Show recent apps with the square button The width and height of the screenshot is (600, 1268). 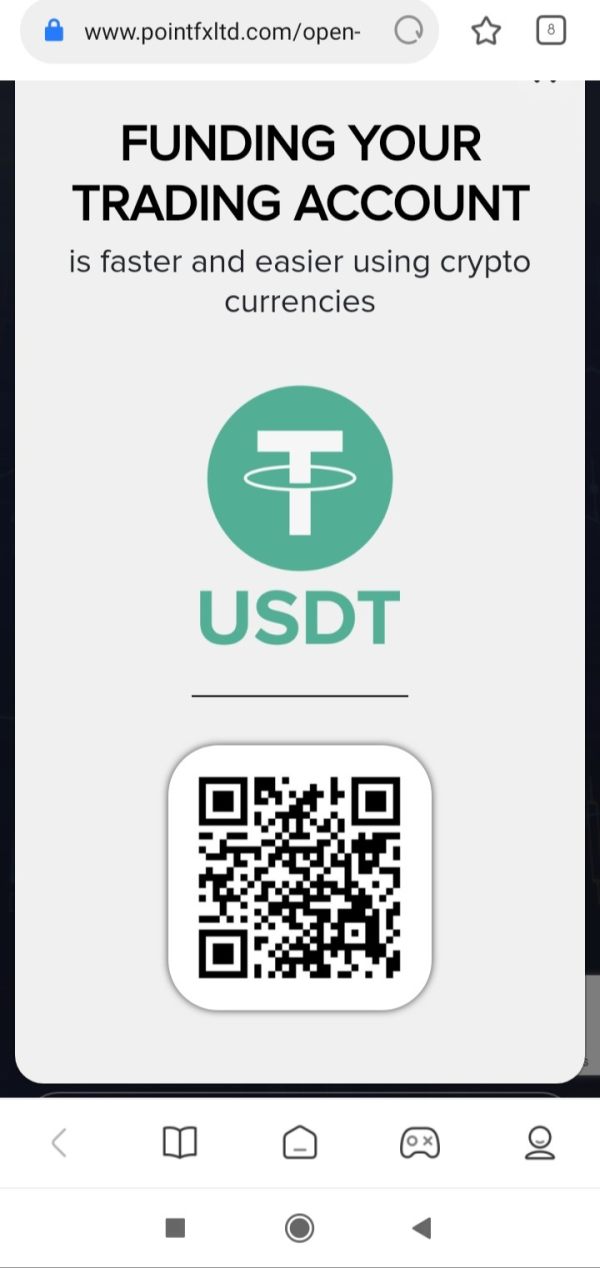[x=175, y=1228]
